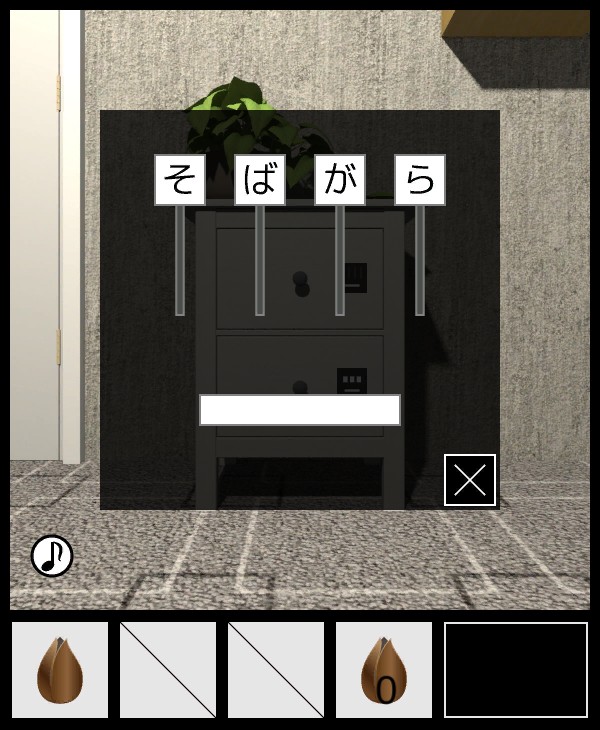Screen dimensions: 600x730
Task: Tap the そ character tile
Action: click(179, 180)
